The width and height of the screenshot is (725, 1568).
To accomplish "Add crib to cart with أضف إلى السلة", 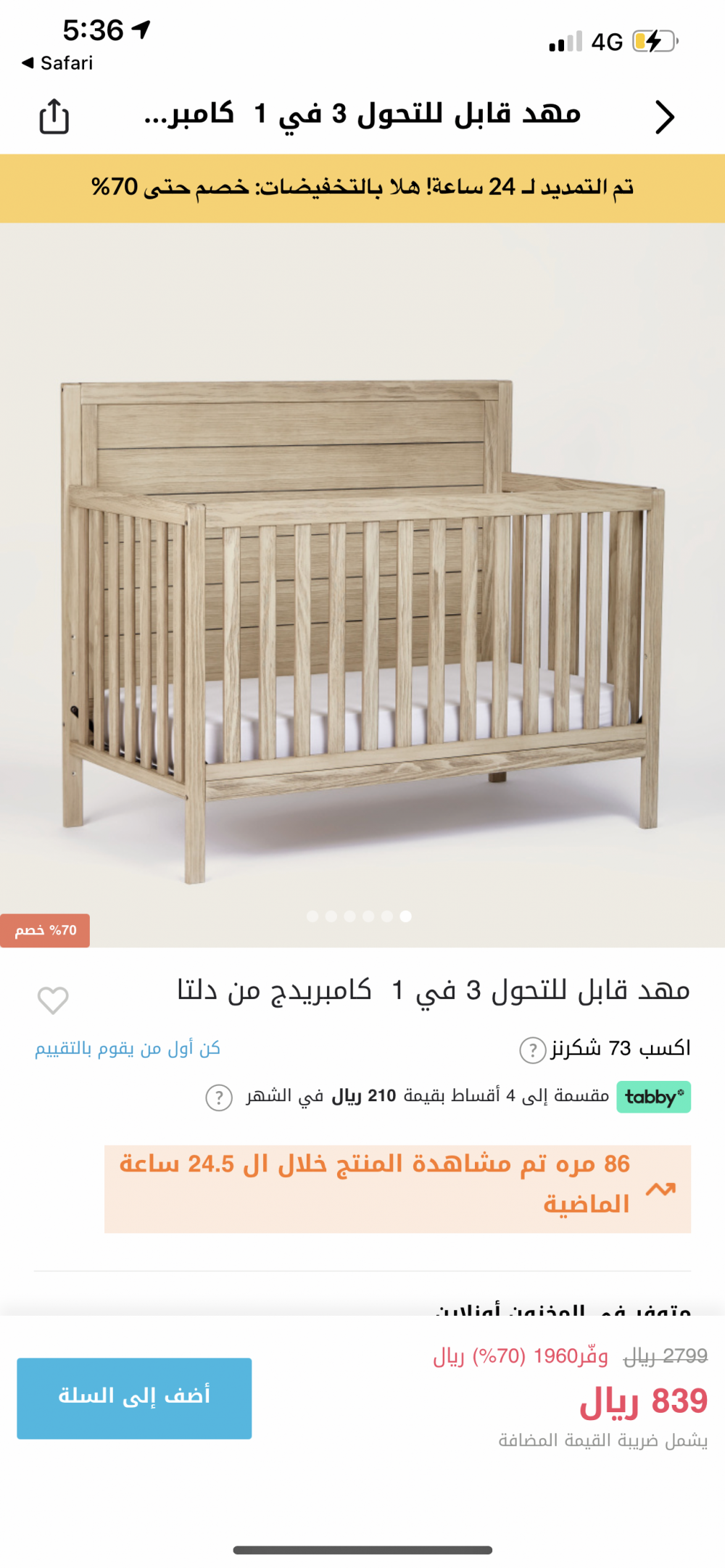I will [x=134, y=1398].
